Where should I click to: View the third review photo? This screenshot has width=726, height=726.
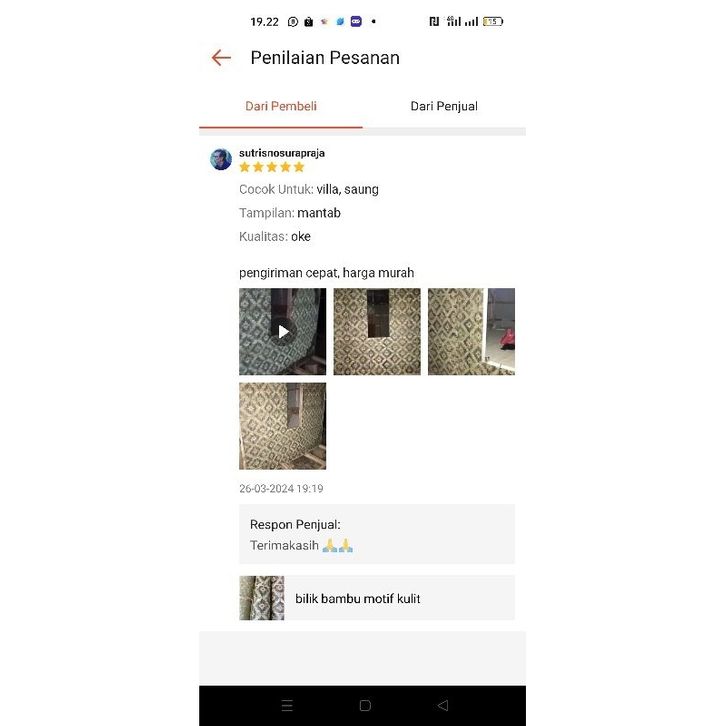tap(471, 331)
